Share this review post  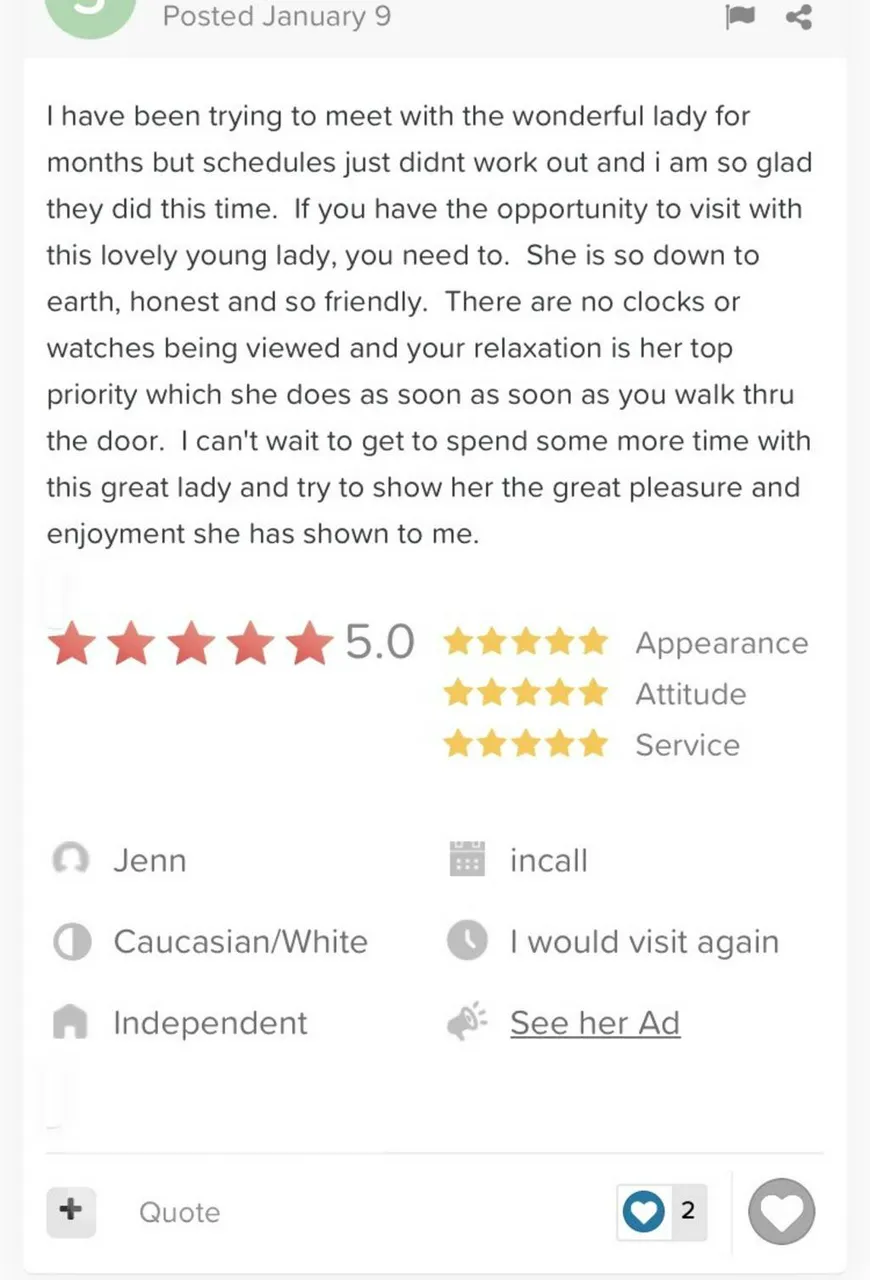pos(798,17)
